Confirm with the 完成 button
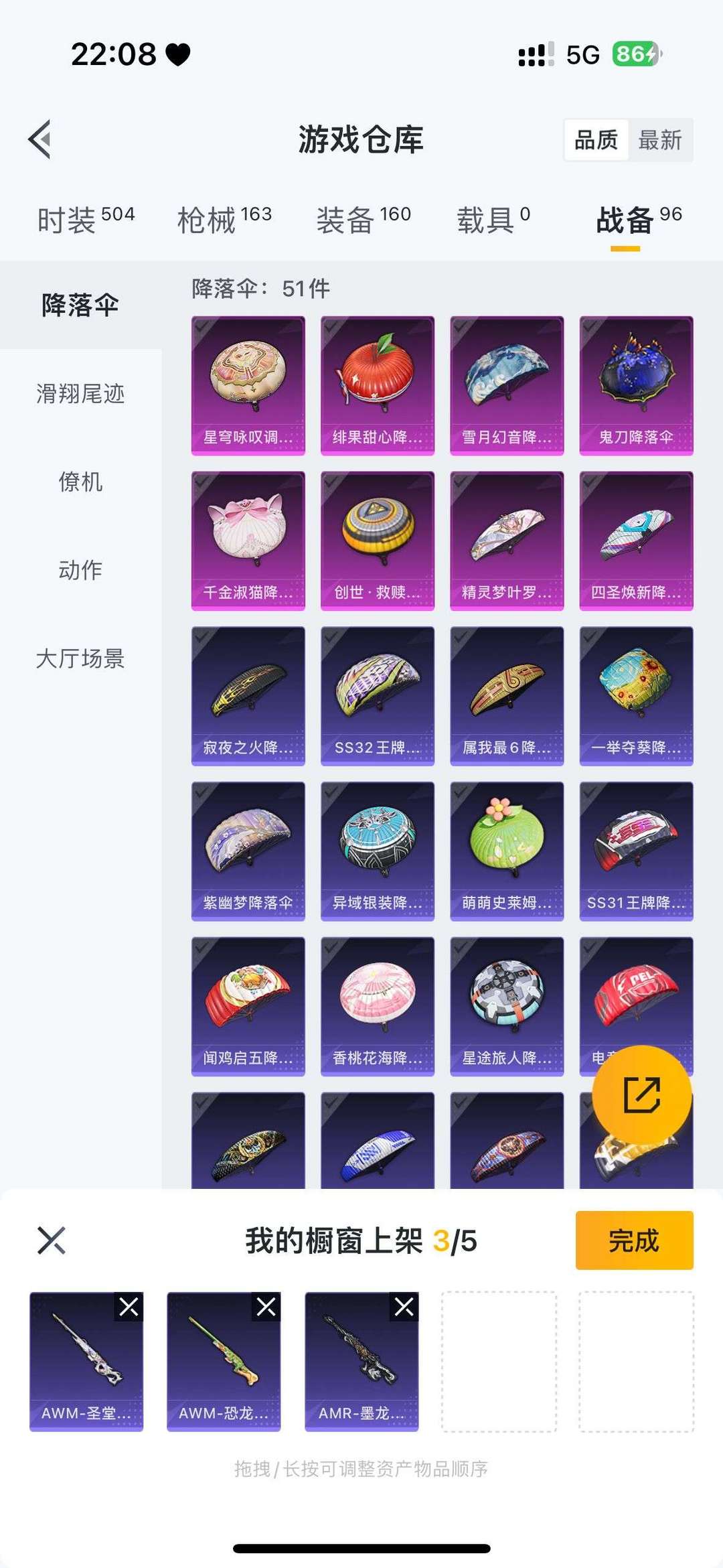 click(634, 1240)
